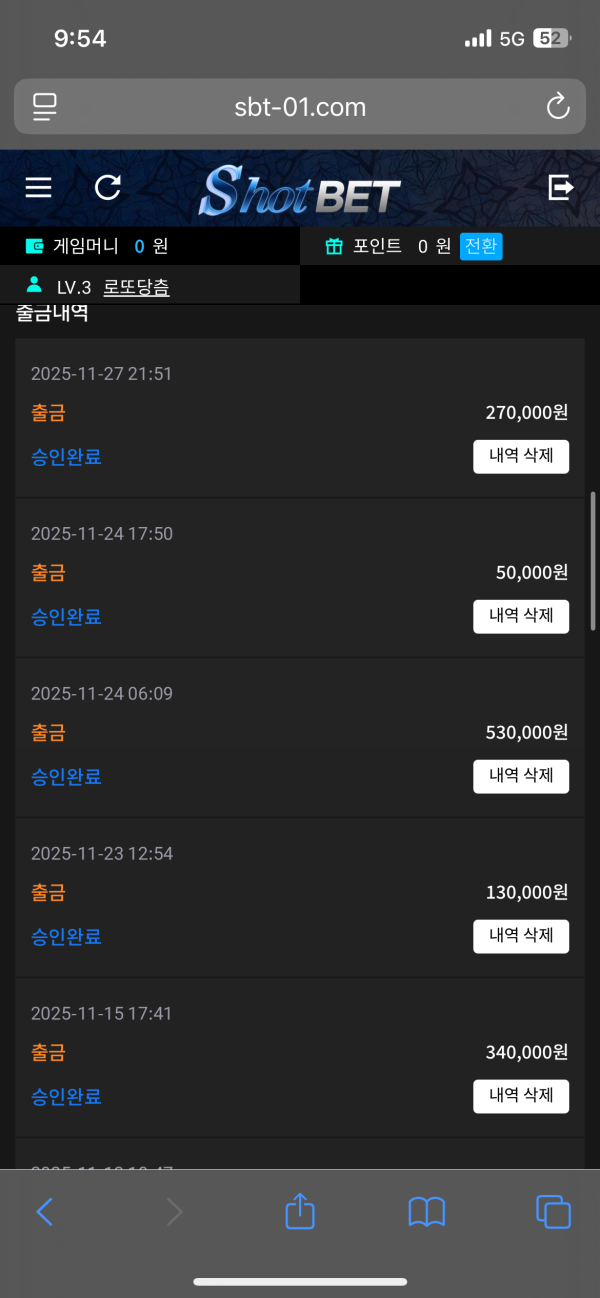Delete the 340,000원 withdrawal record
Image resolution: width=600 pixels, height=1298 pixels.
[x=521, y=1097]
